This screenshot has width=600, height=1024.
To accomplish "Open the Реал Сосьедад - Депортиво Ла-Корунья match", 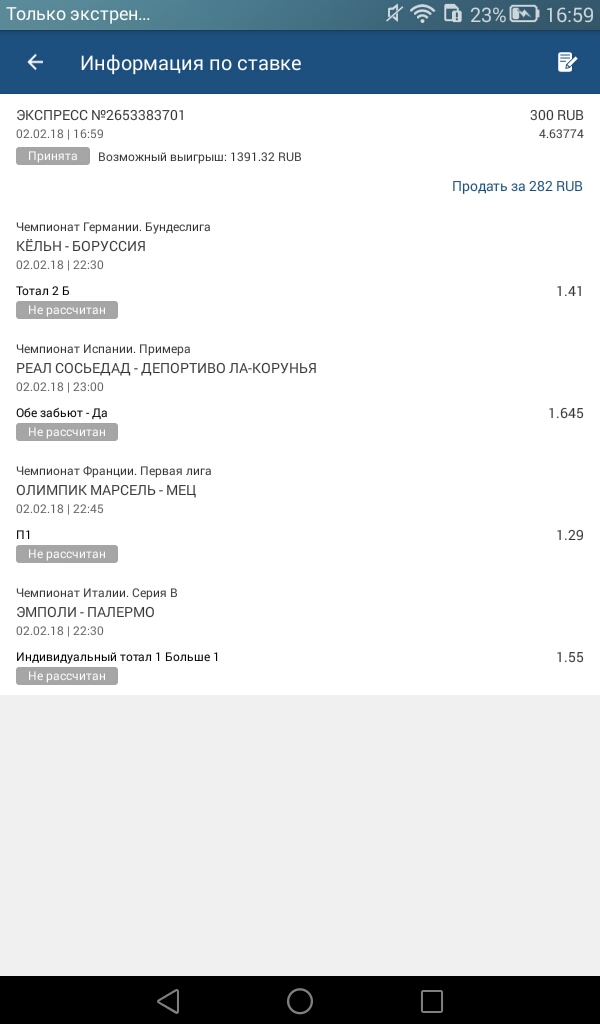I will [x=166, y=368].
